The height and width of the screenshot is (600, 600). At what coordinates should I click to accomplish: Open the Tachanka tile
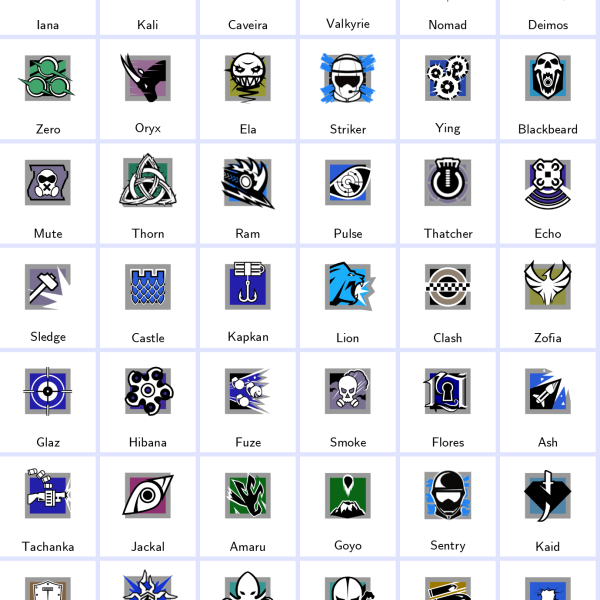(48, 506)
